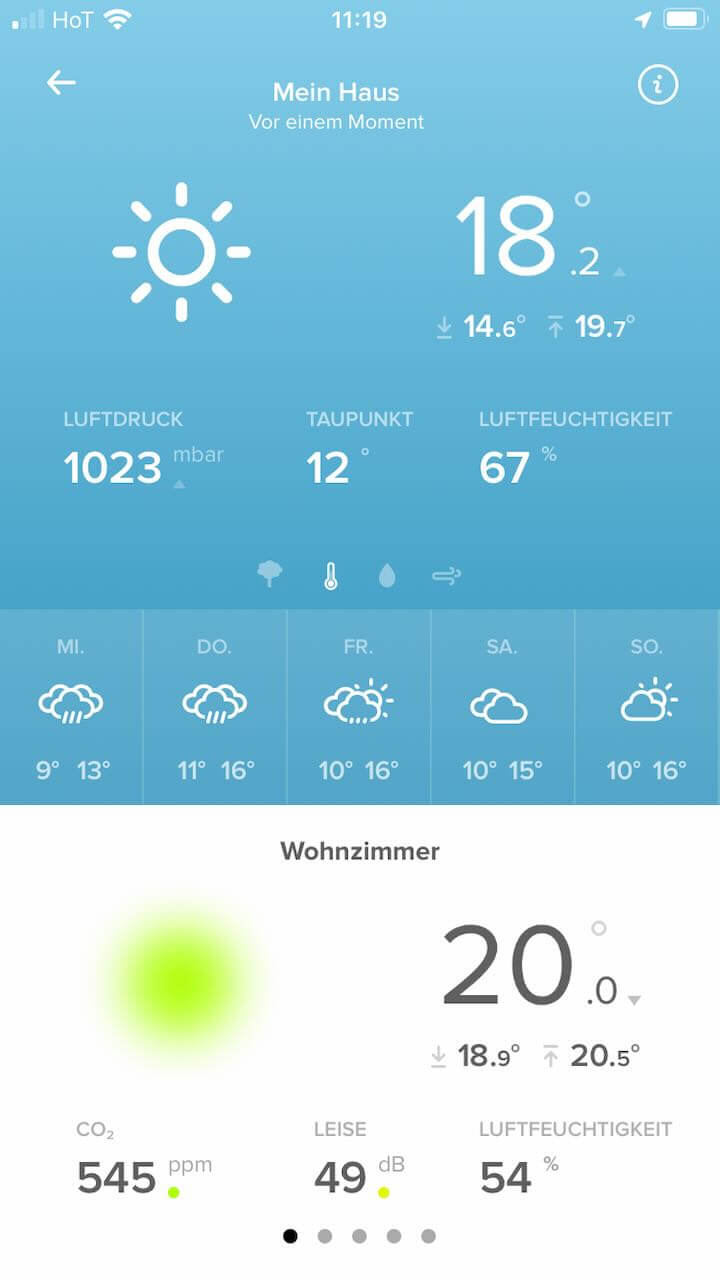Jump to the second module page dot
Viewport: 720px width, 1280px height.
coord(325,1236)
